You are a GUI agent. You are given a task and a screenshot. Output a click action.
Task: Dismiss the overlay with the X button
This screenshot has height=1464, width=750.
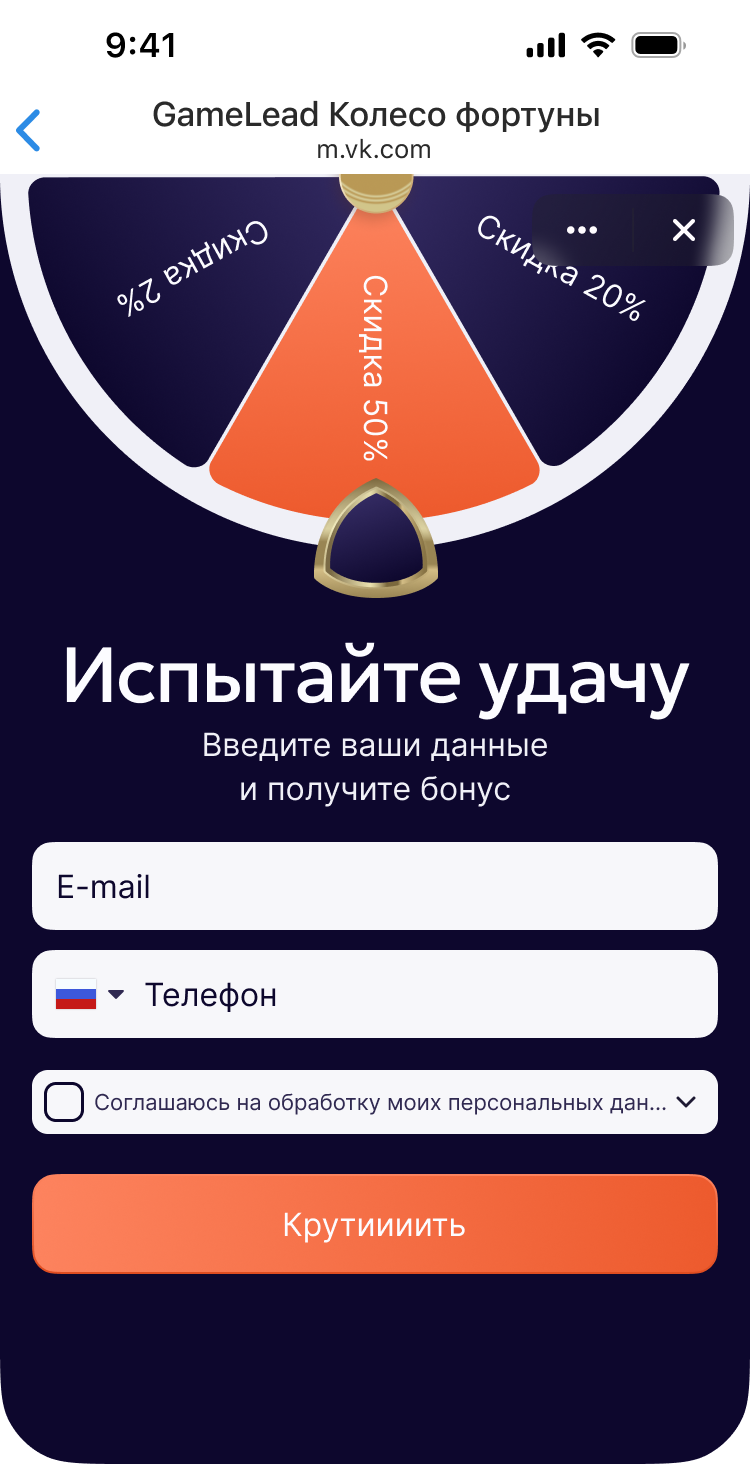point(684,230)
